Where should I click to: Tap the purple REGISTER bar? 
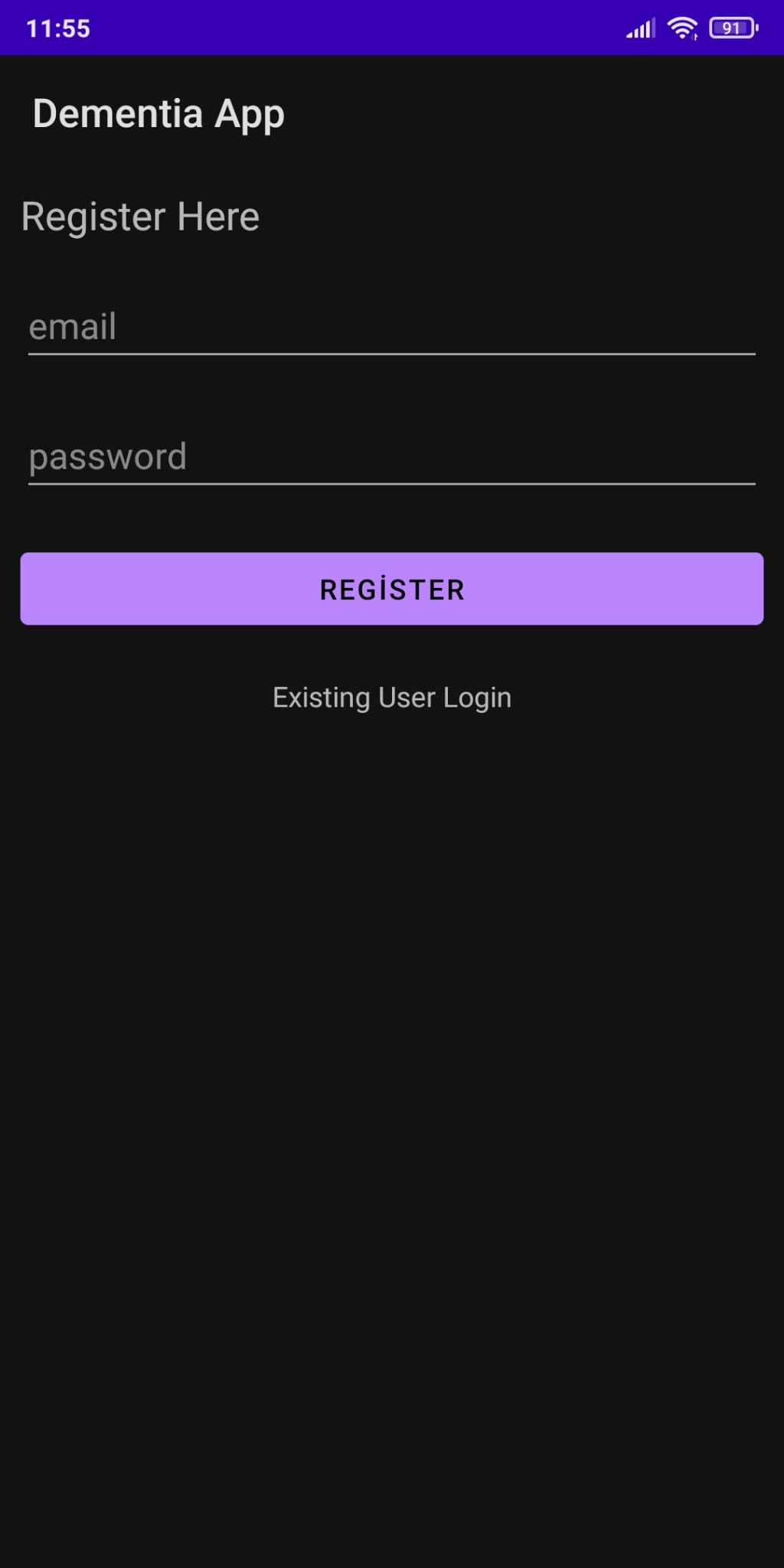pyautogui.click(x=391, y=588)
